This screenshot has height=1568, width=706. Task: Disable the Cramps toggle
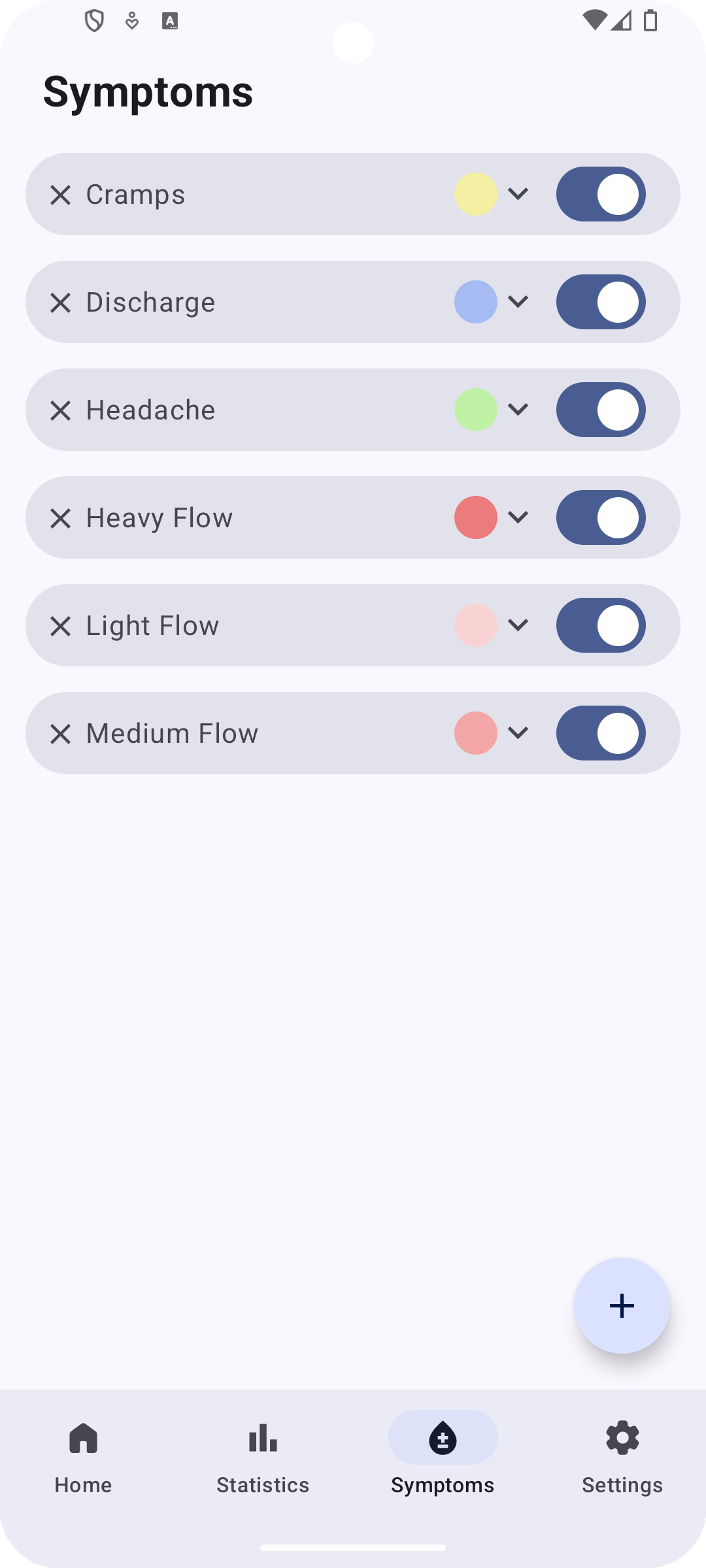601,194
